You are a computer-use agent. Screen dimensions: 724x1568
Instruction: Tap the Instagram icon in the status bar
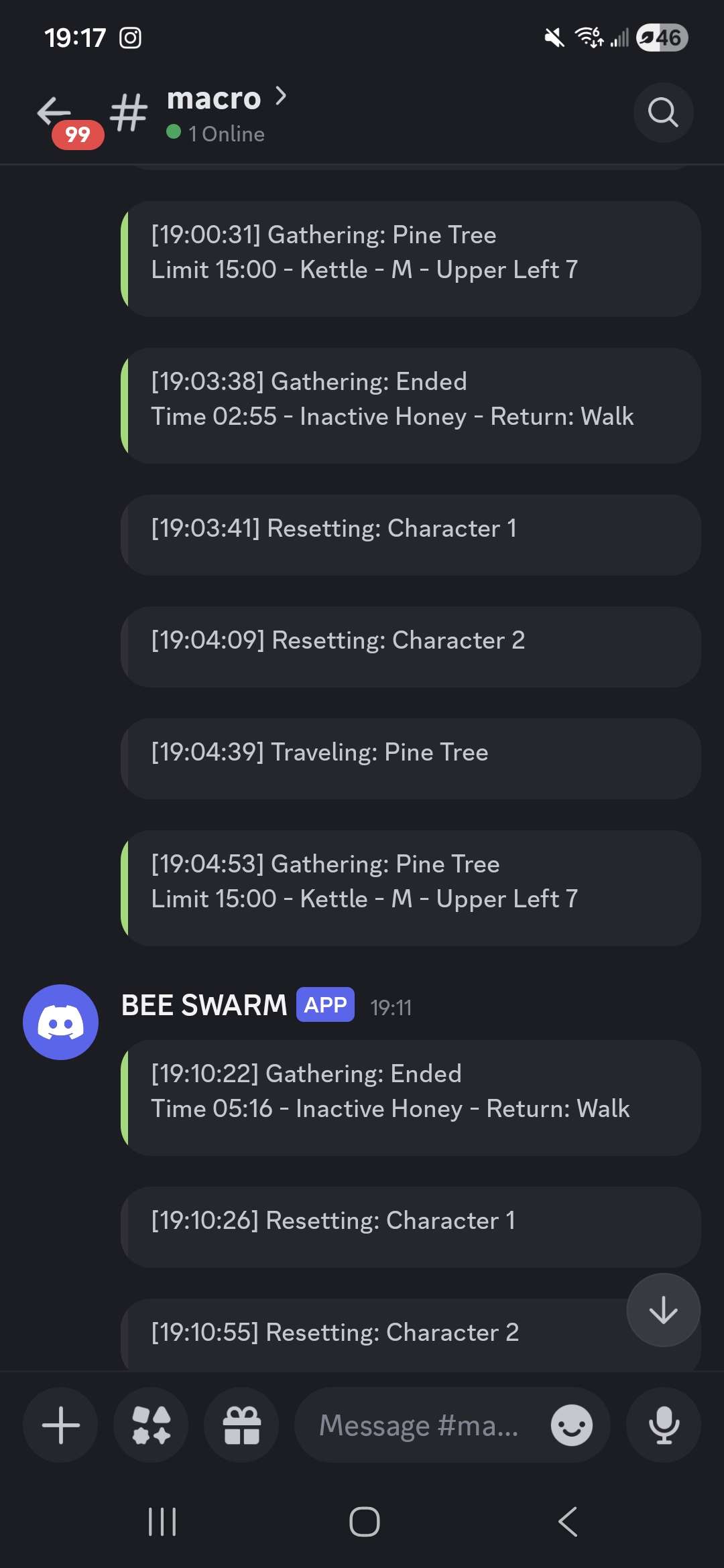click(131, 38)
